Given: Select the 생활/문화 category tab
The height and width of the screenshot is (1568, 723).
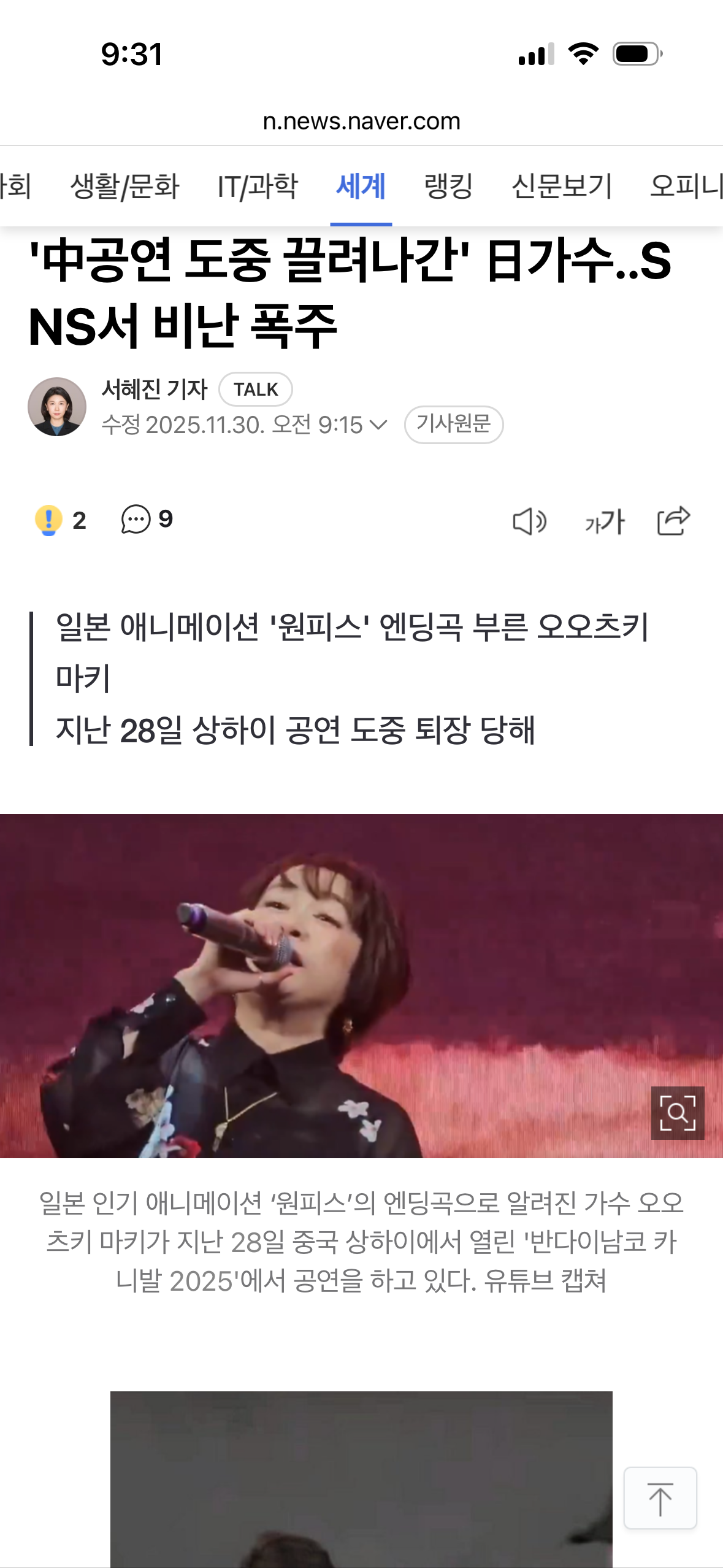Looking at the screenshot, I should coord(127,187).
